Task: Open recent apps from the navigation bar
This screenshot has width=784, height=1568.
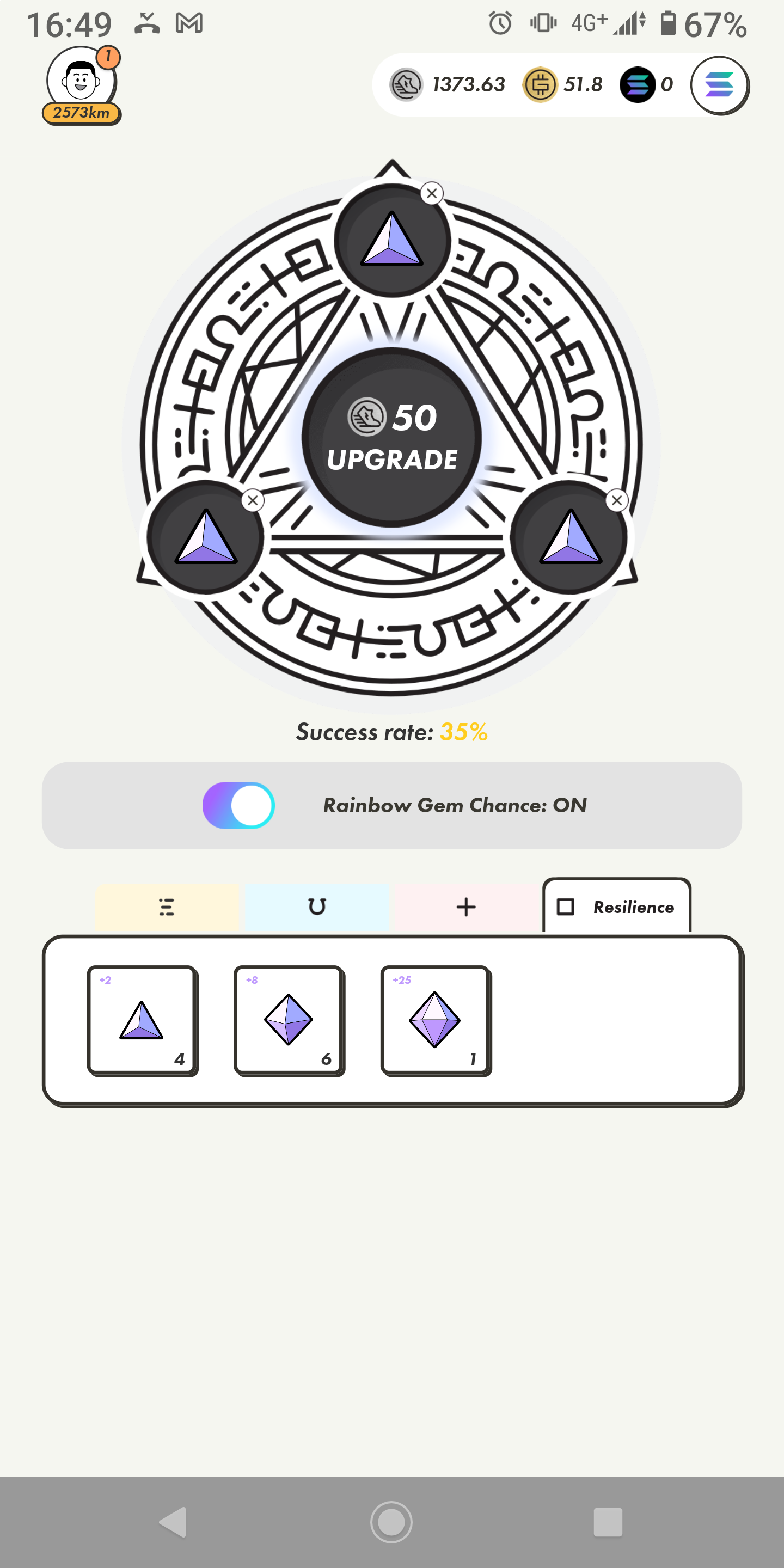Action: coord(608,1522)
